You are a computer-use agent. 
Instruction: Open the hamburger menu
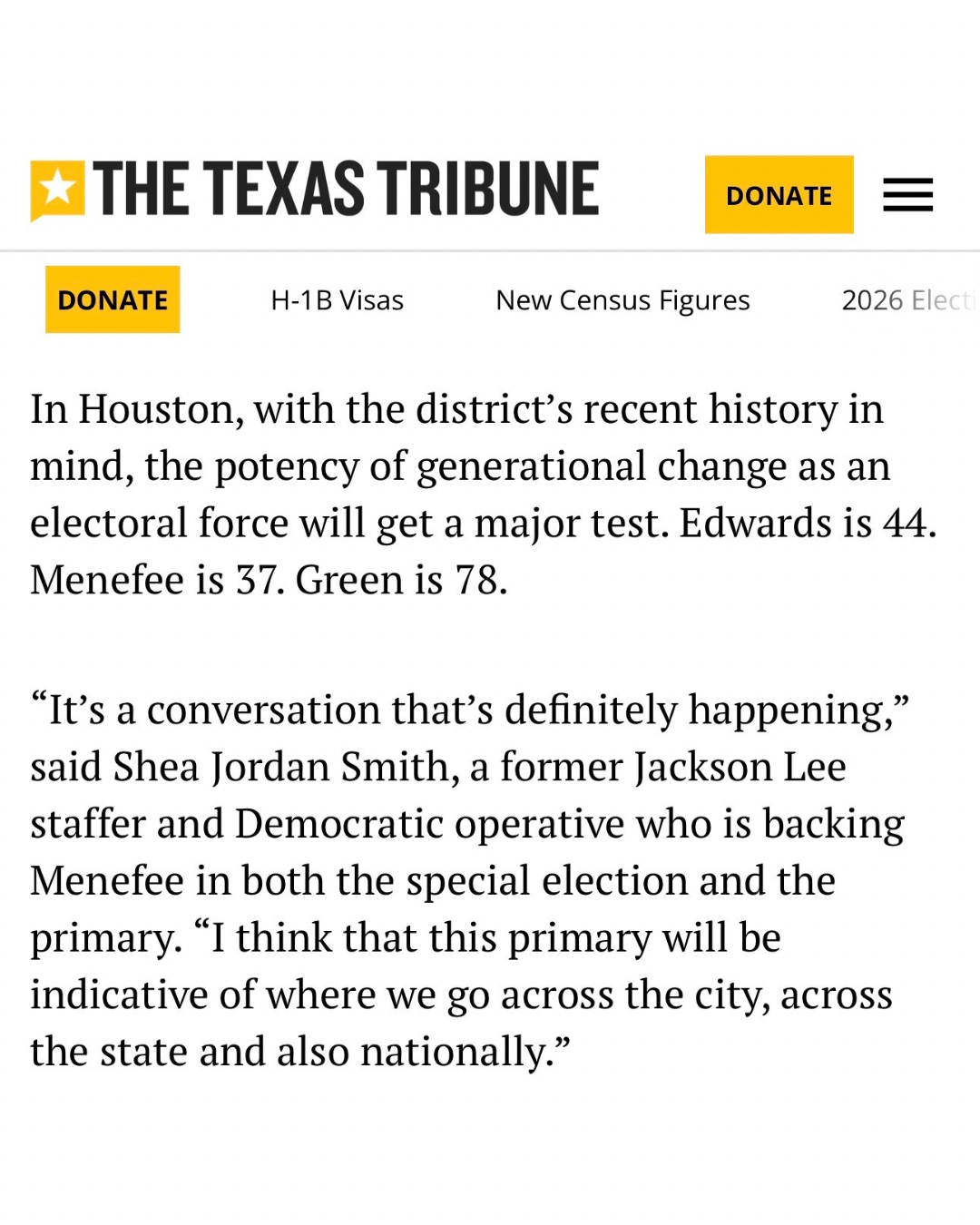[907, 195]
